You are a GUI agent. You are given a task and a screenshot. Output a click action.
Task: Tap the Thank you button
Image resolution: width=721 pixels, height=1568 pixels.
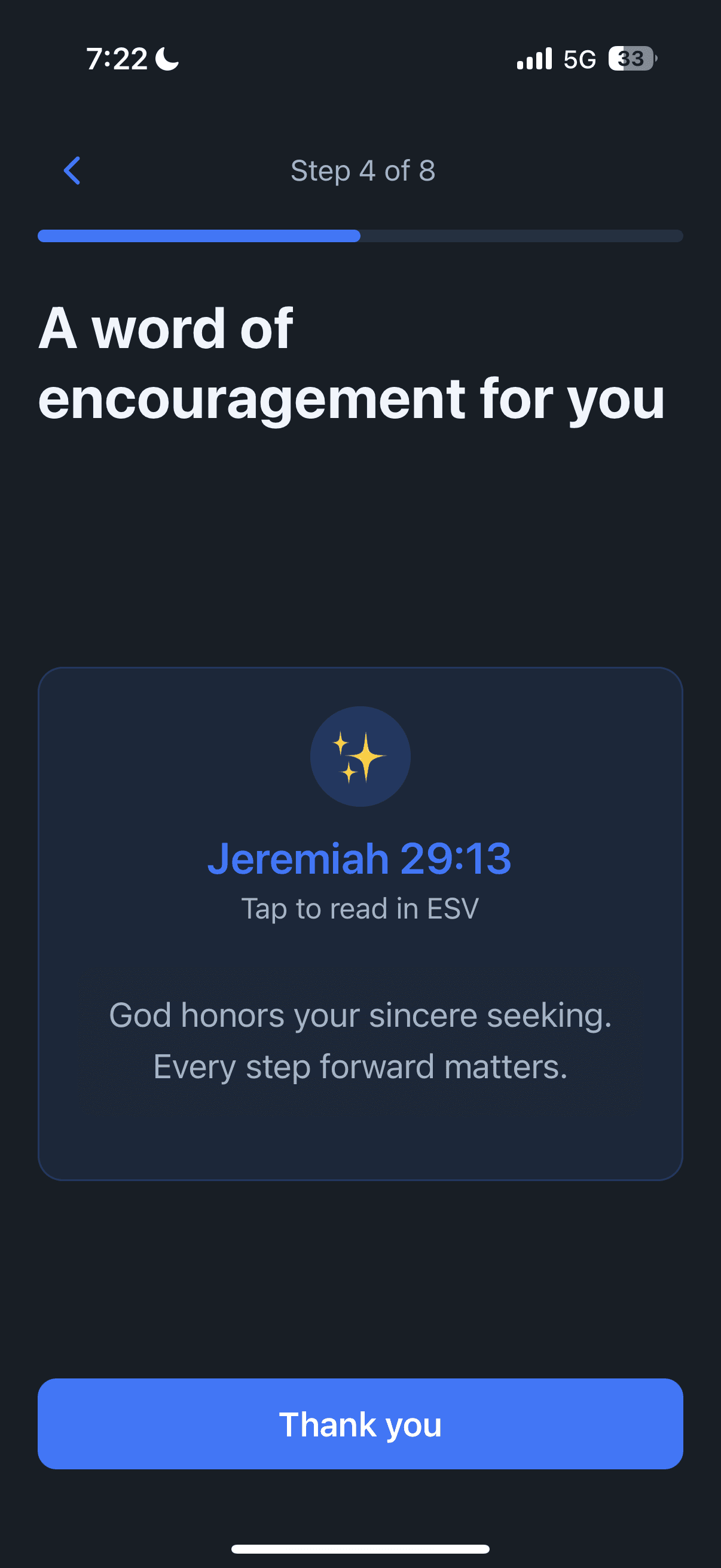[360, 1424]
